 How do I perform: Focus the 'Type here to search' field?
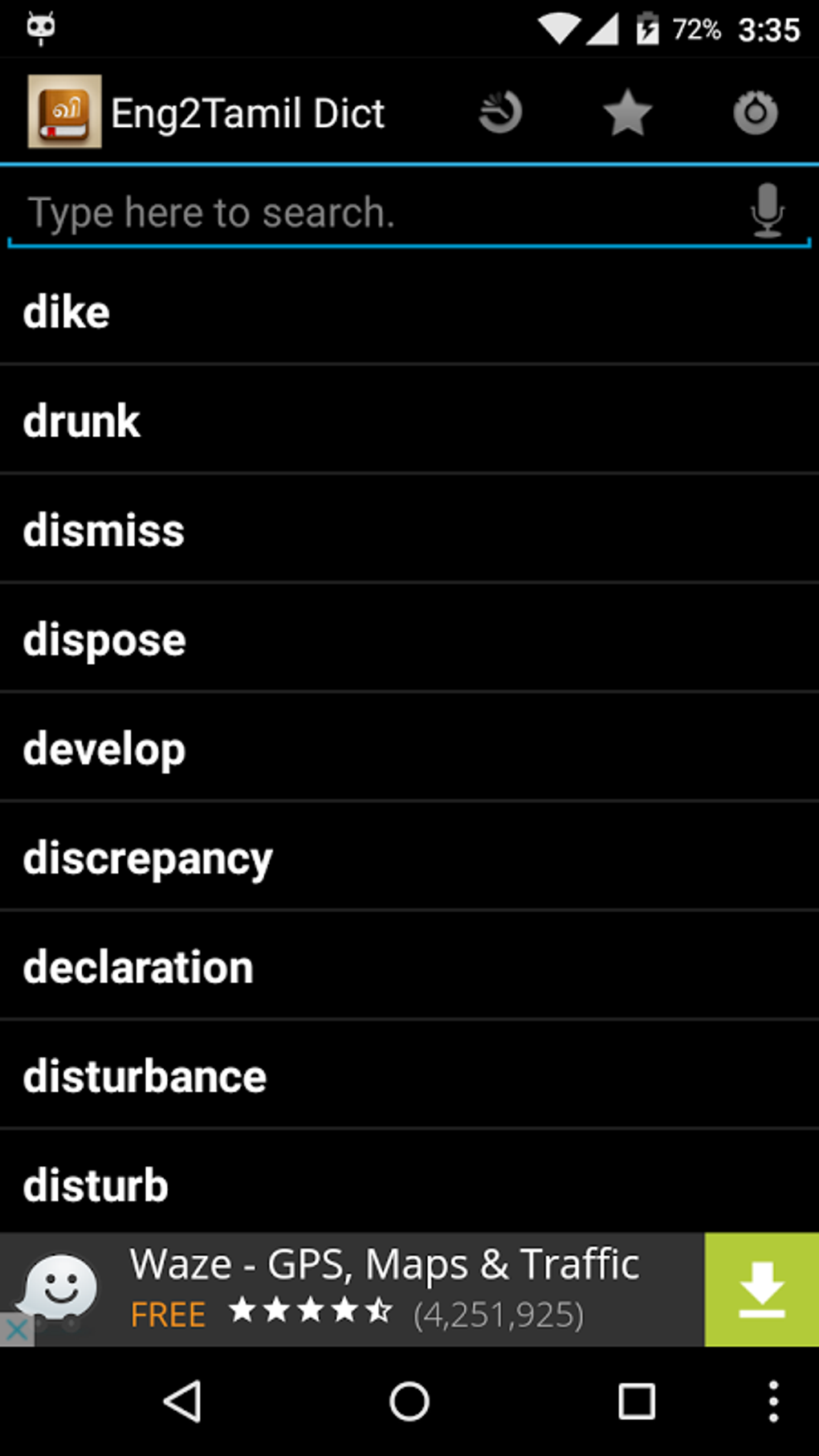coord(369,213)
